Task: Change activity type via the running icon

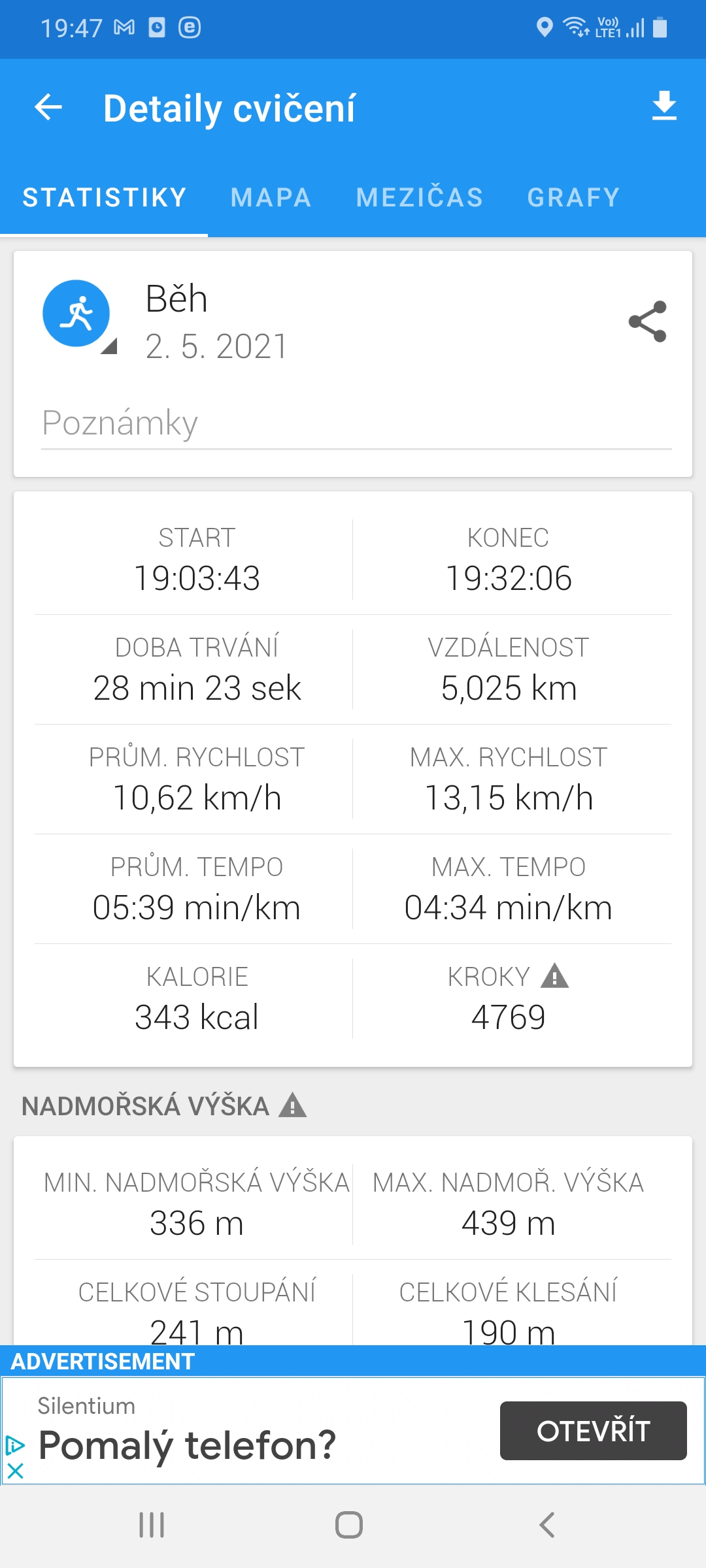Action: (x=77, y=315)
